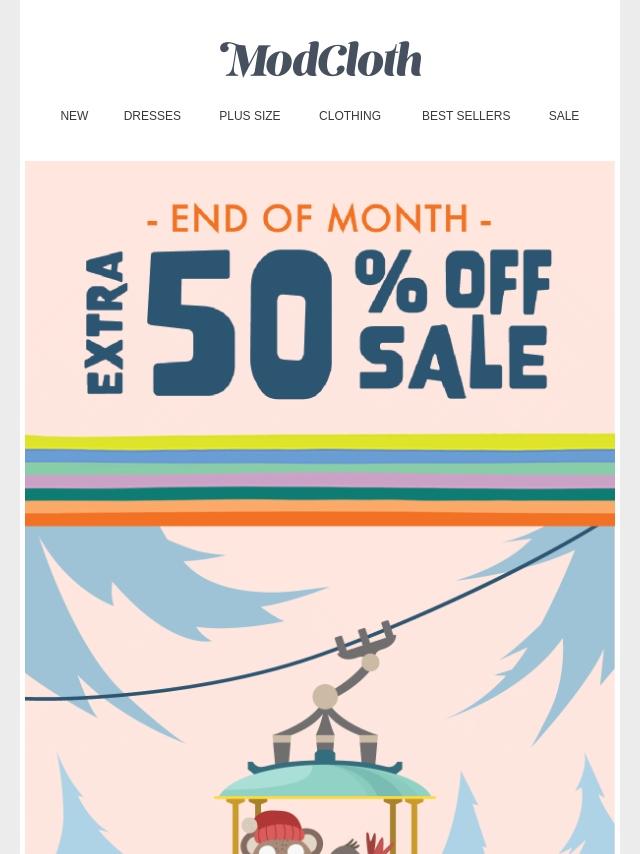The height and width of the screenshot is (854, 640).
Task: Select the CLOTHING link
Action: click(350, 116)
